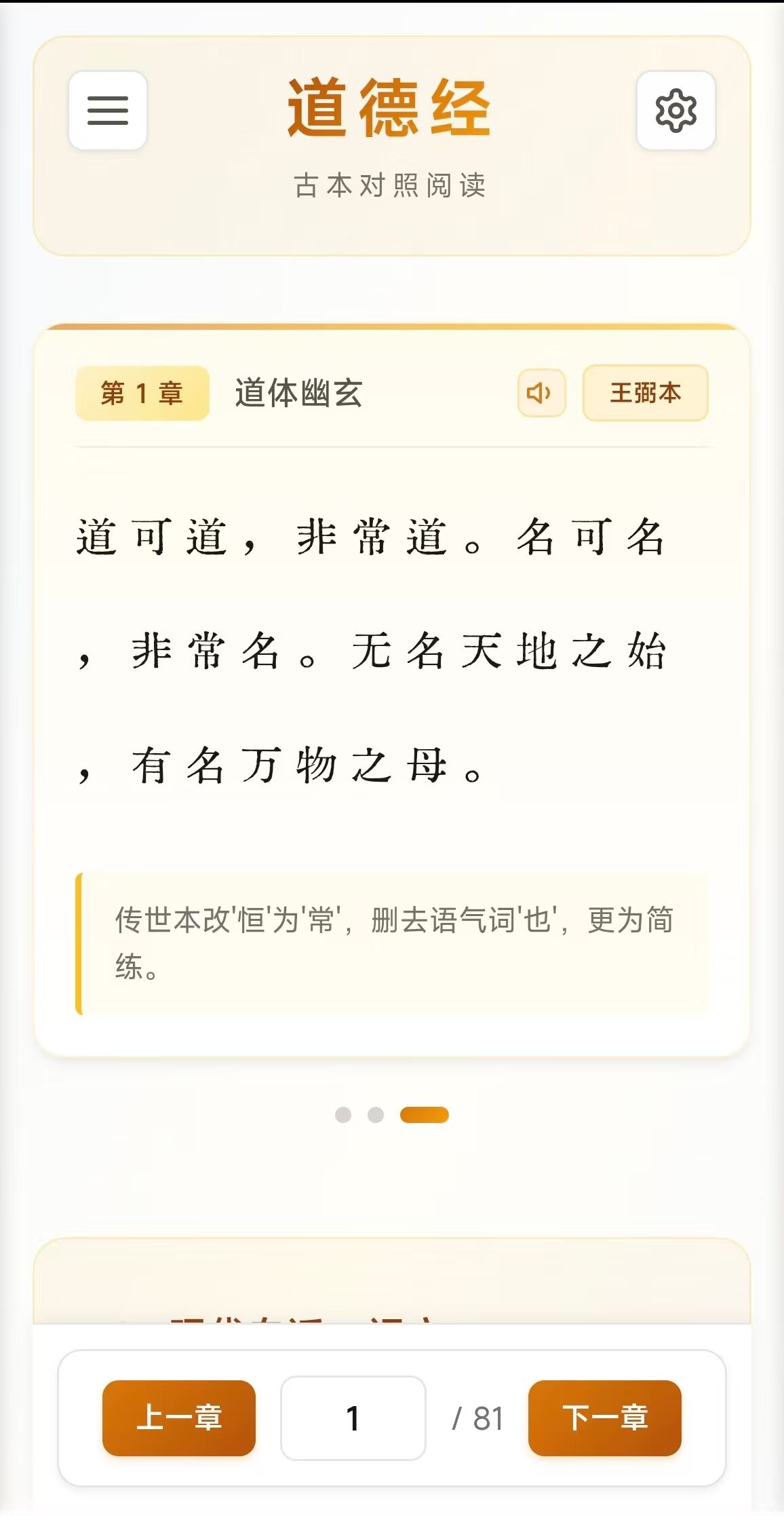
Task: Select the main scripture text 道可道
Action: pos(373,651)
